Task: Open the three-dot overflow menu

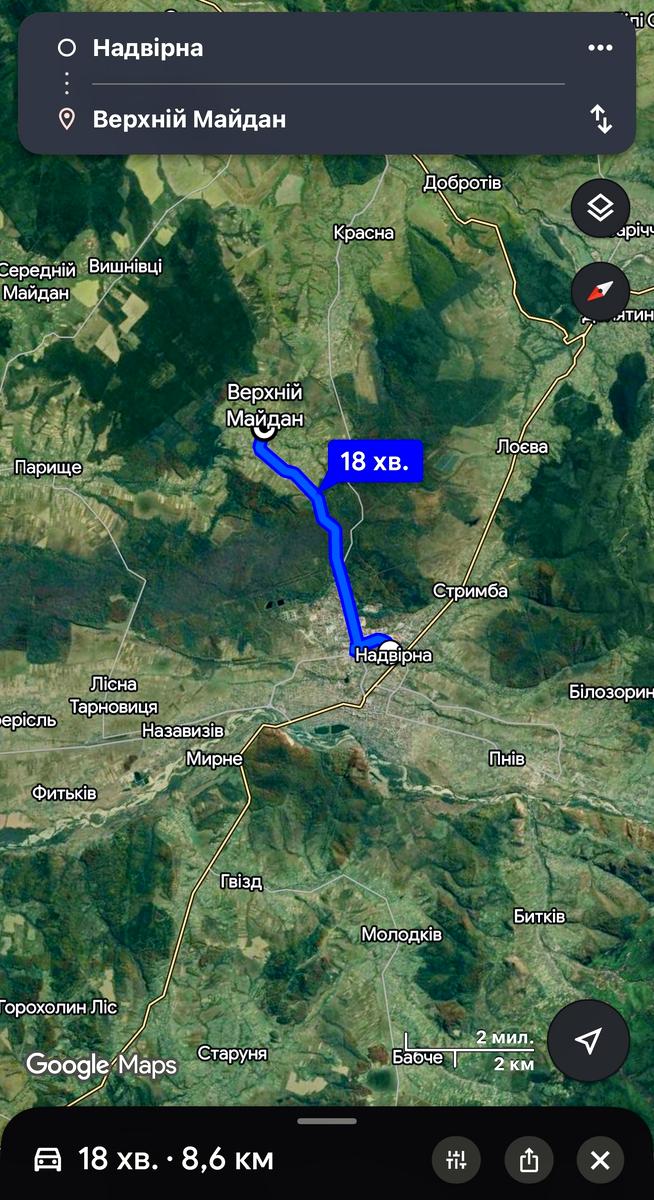Action: pos(600,48)
